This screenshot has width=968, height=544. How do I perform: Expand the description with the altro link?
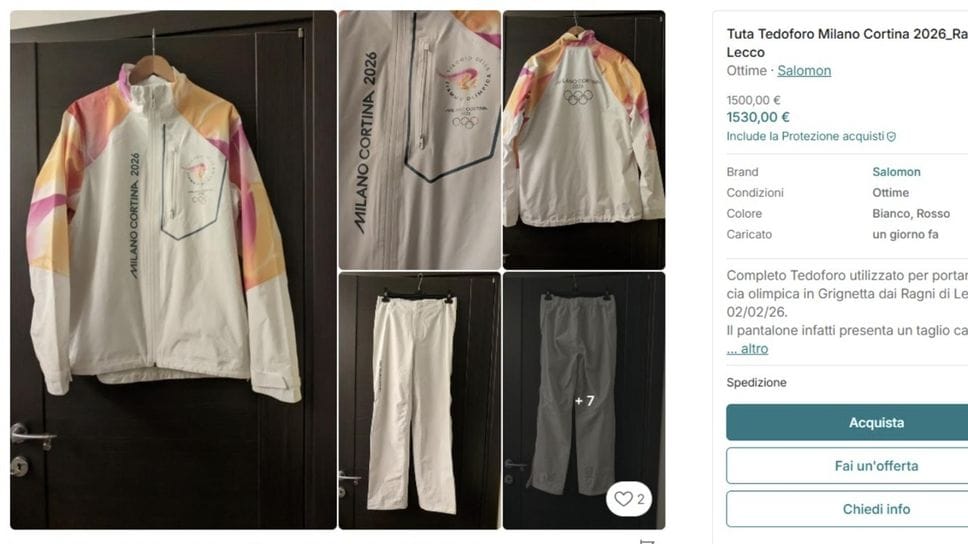click(747, 349)
